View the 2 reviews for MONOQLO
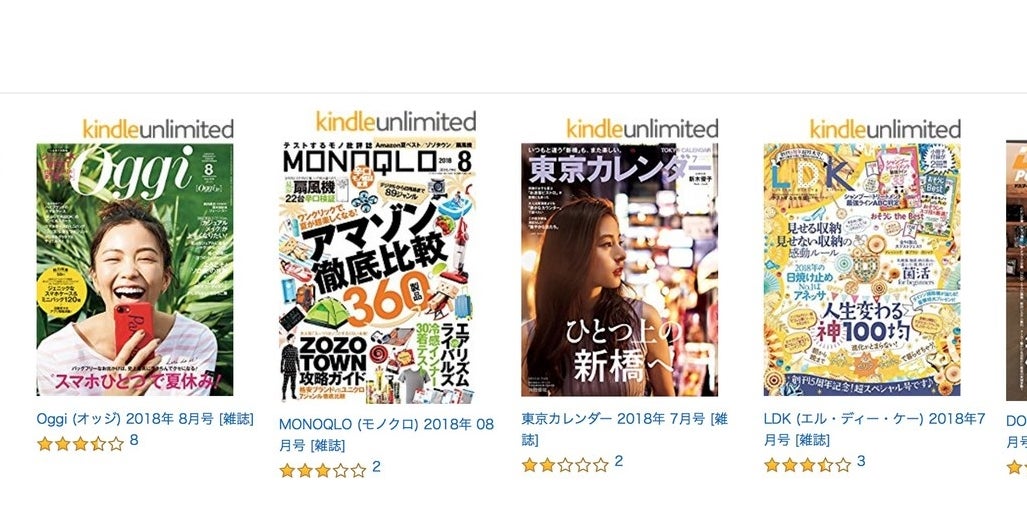Viewport: 1027px width, 515px height. (x=376, y=467)
